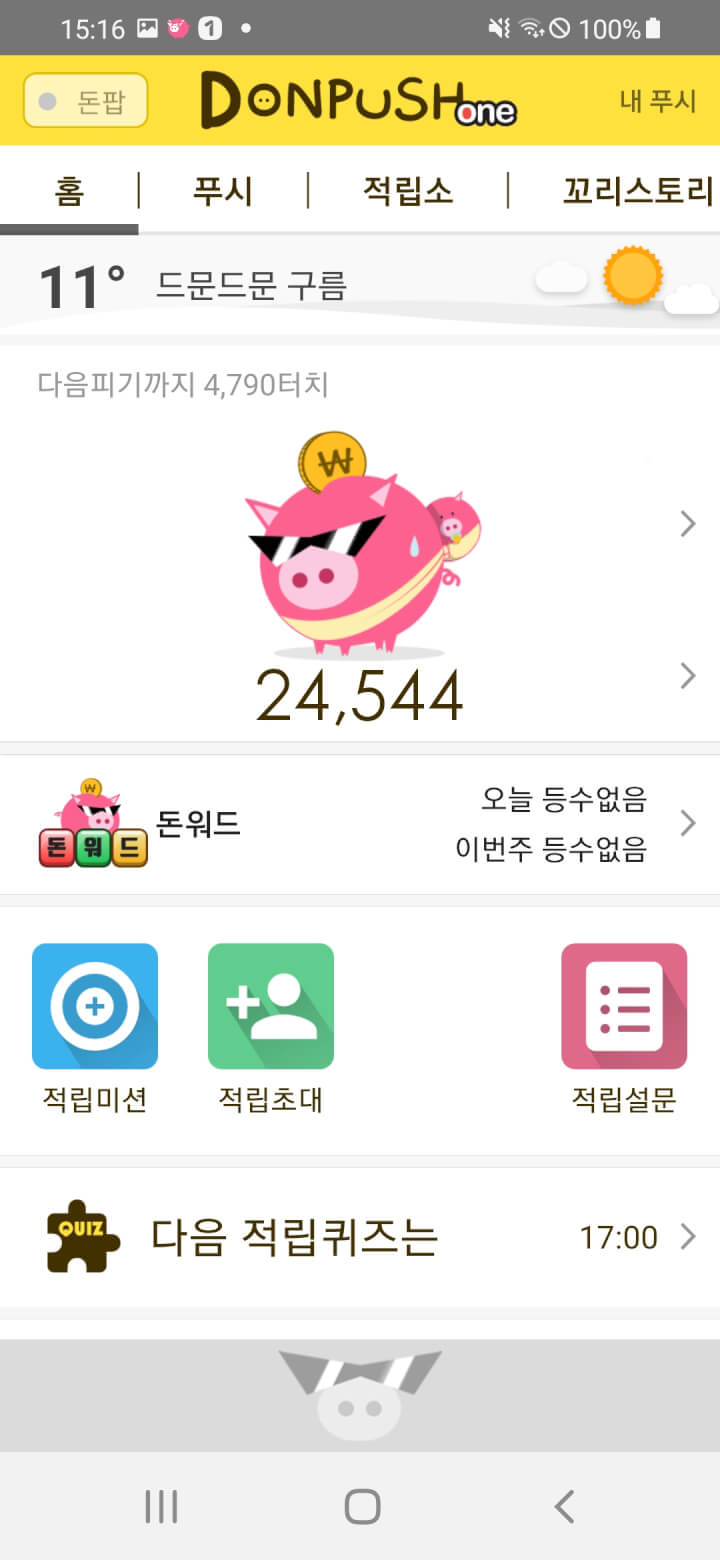This screenshot has height=1560, width=720.
Task: Open 적립미션
Action: [x=95, y=1027]
